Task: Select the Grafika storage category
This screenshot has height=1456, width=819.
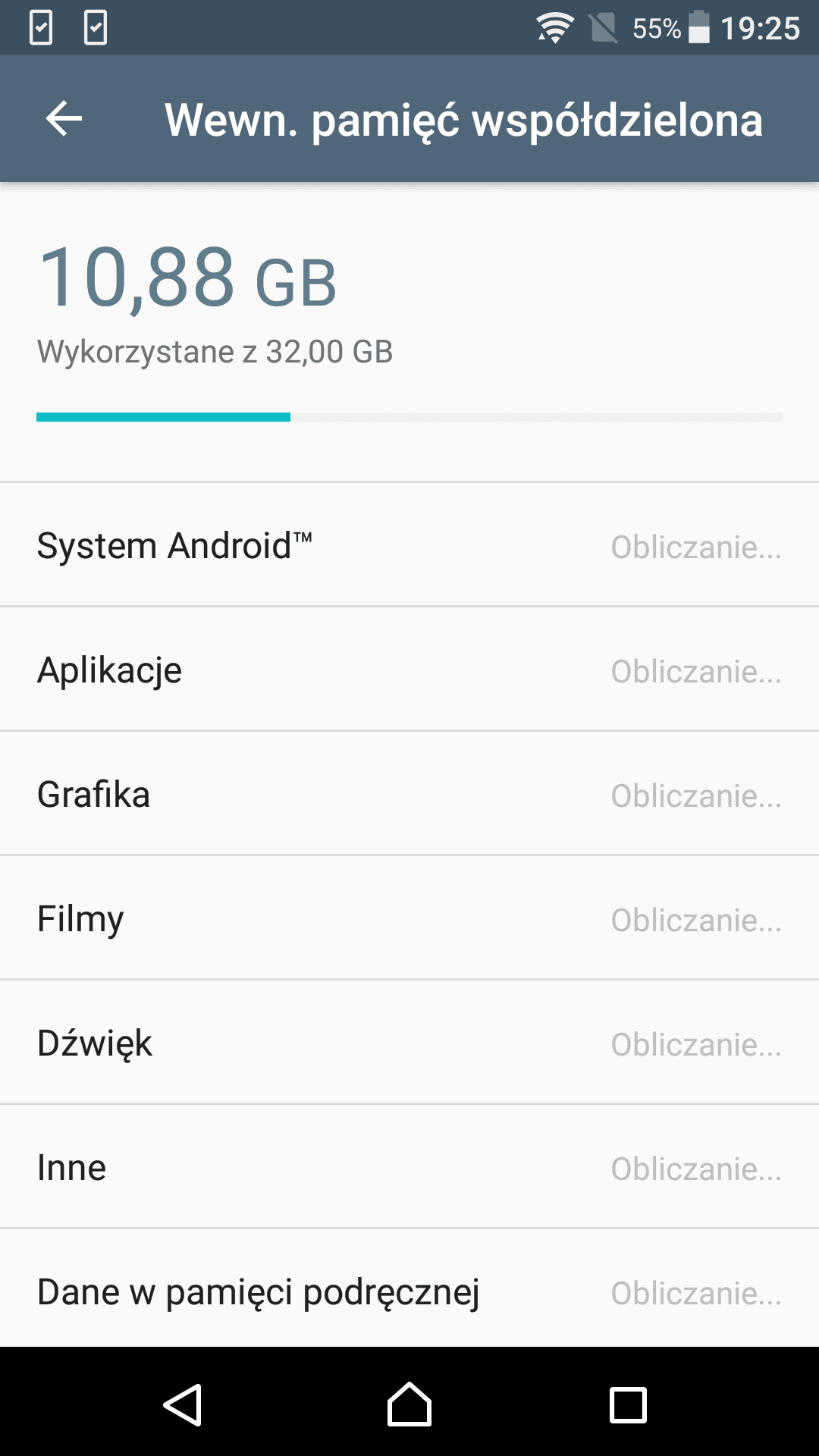Action: tap(409, 793)
